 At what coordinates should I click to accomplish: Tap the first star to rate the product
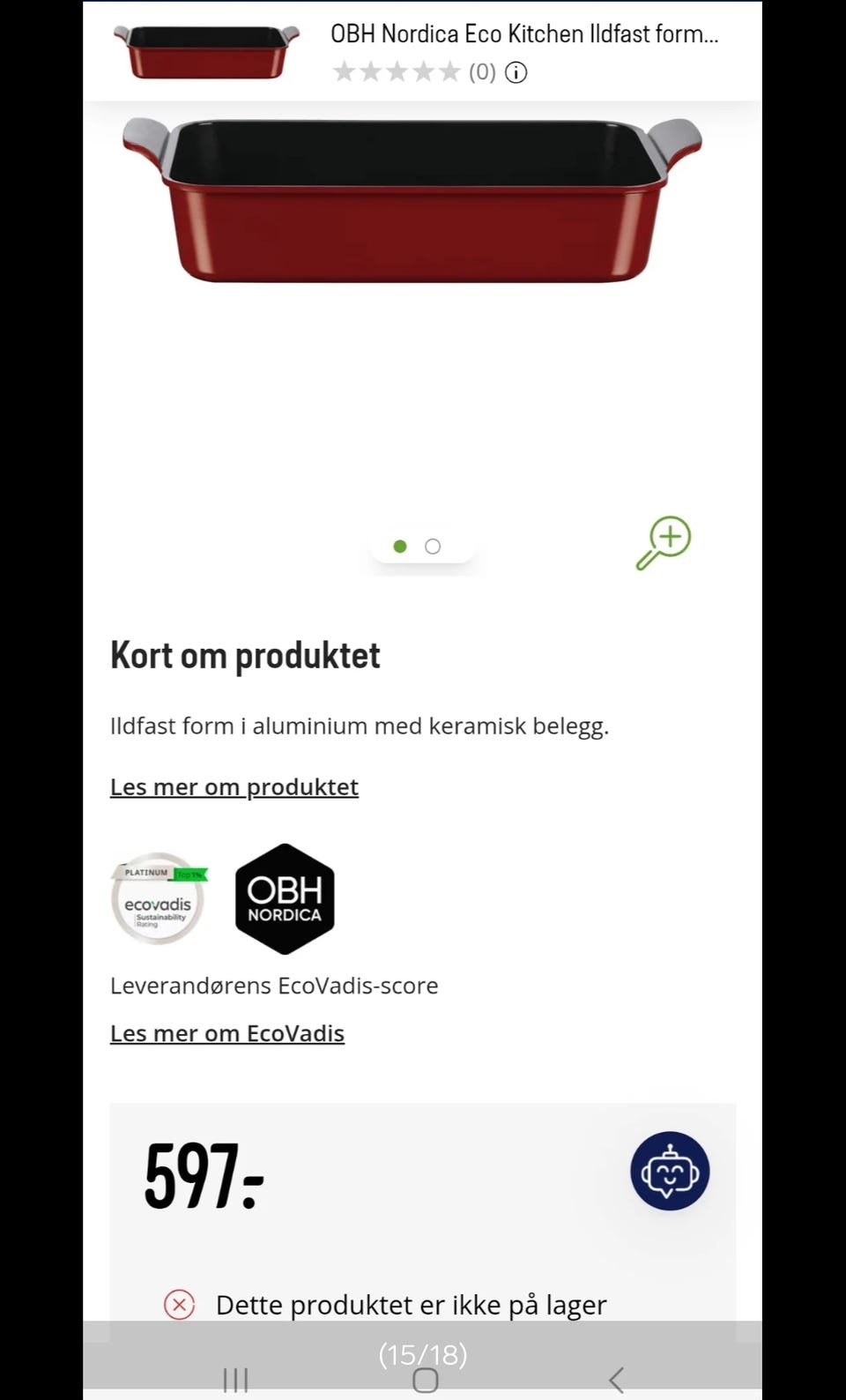pos(346,72)
